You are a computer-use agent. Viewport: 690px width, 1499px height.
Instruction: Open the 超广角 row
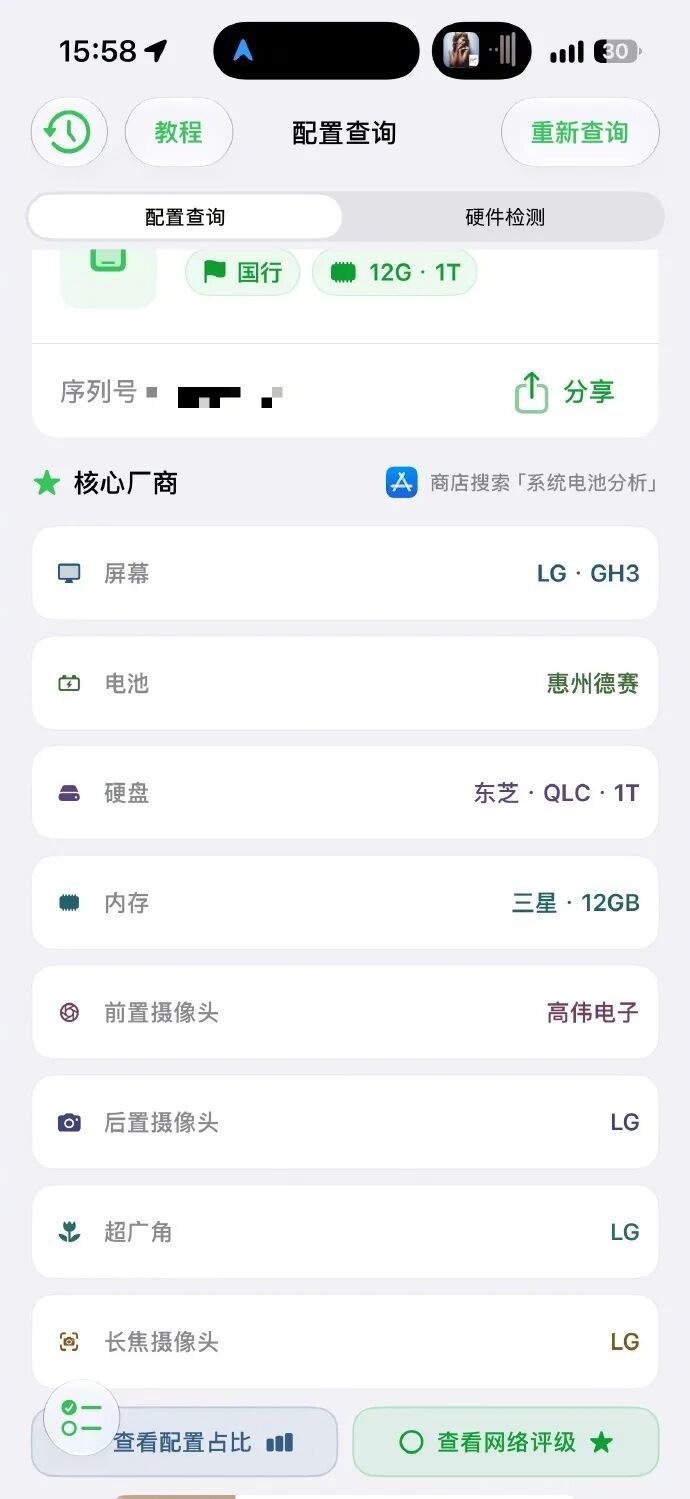(345, 1232)
